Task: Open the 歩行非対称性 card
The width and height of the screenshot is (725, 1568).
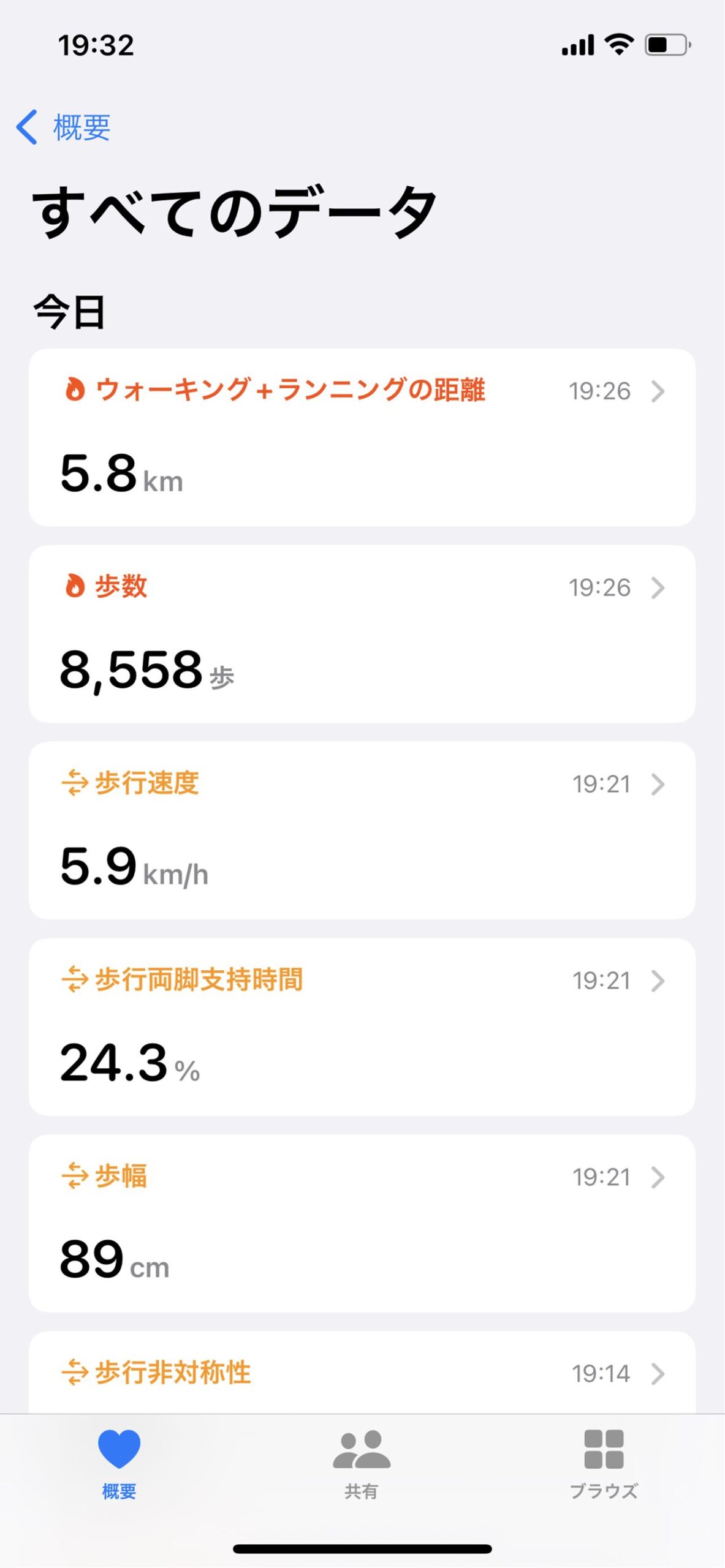Action: 362,1373
